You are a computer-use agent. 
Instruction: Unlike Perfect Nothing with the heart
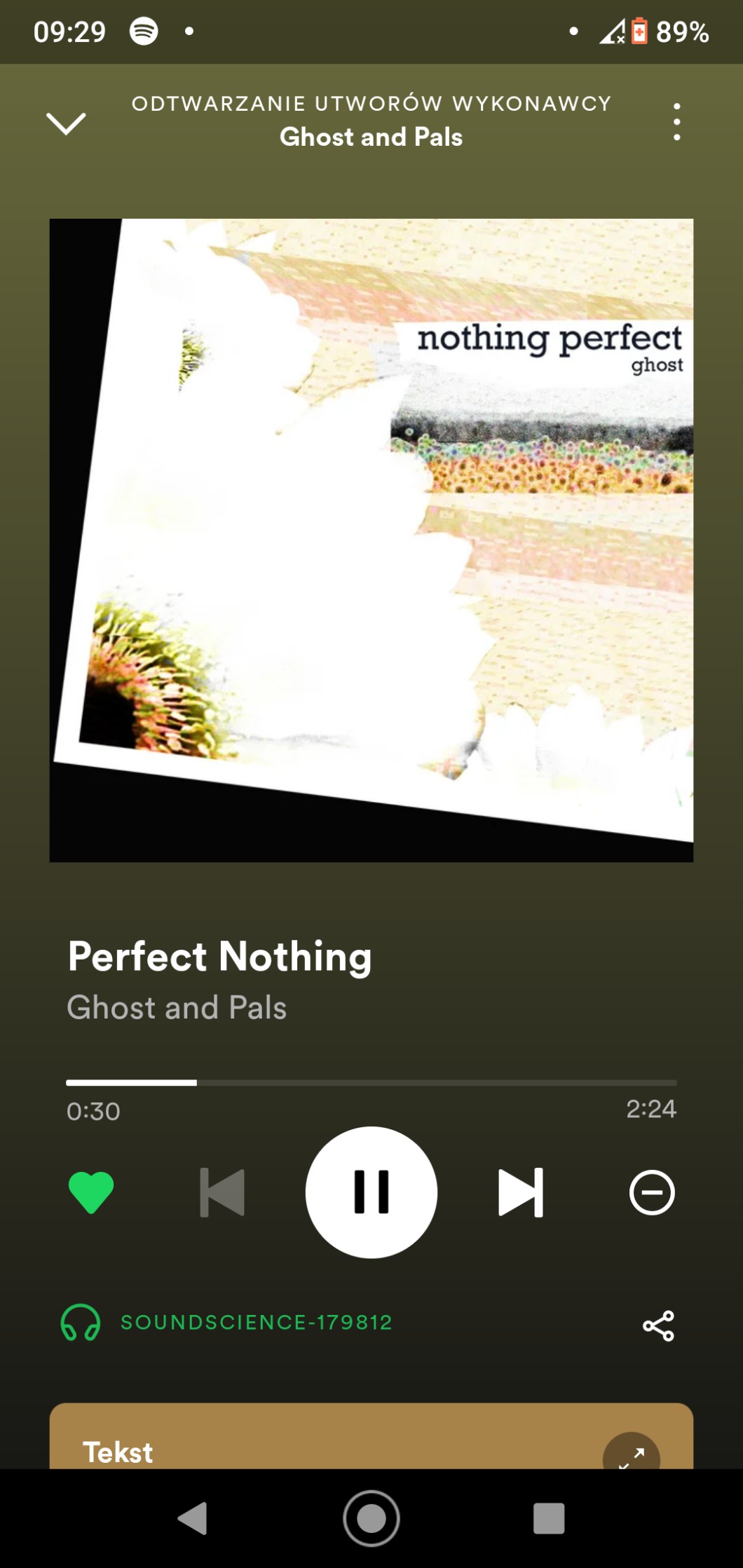click(91, 1192)
